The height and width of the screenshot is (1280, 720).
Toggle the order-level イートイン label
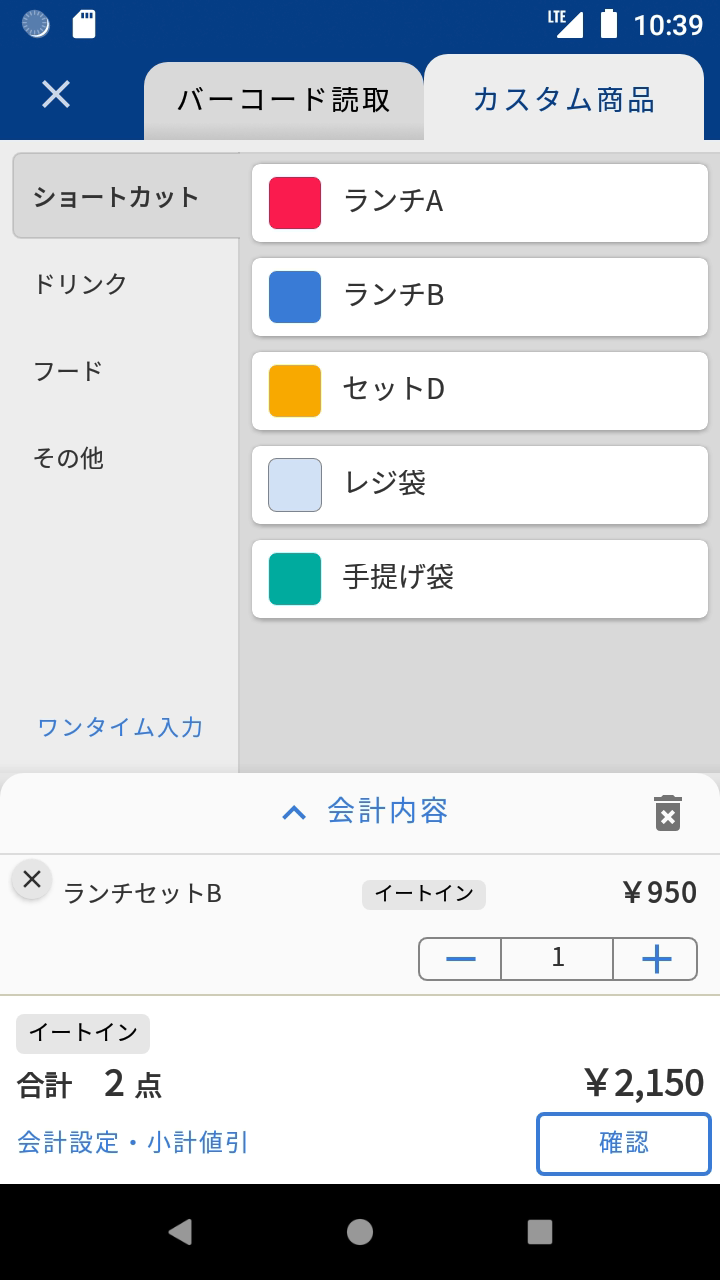point(82,1034)
